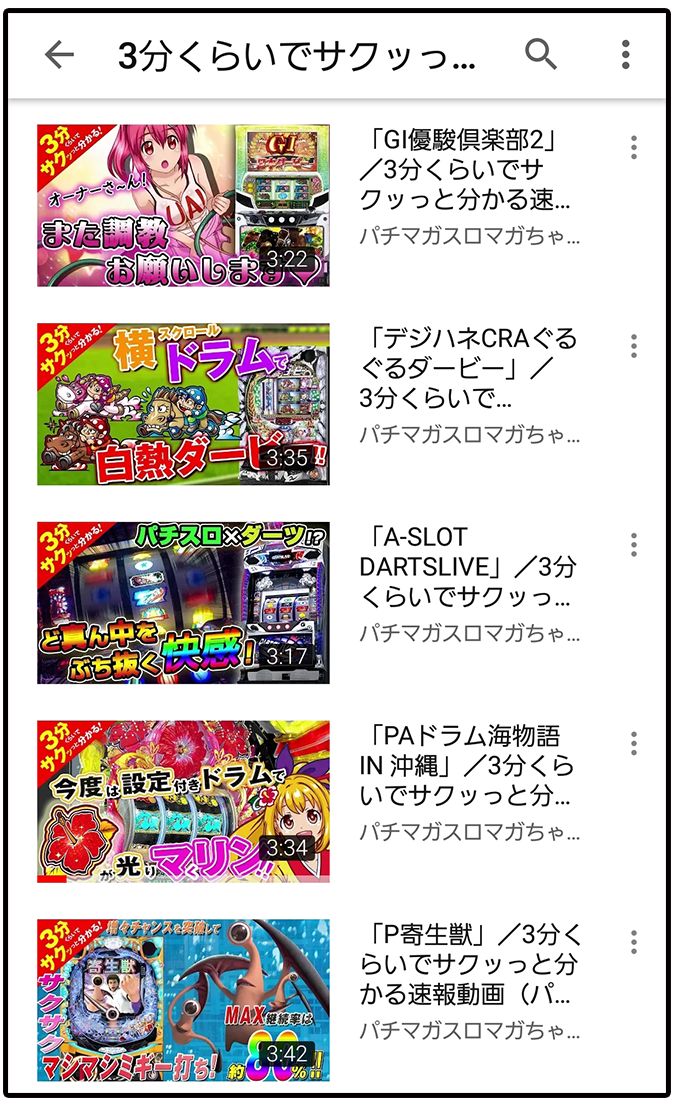Play the PAドラム海物語 IN 沖縄 video
This screenshot has height=1106, width=680.
point(183,801)
